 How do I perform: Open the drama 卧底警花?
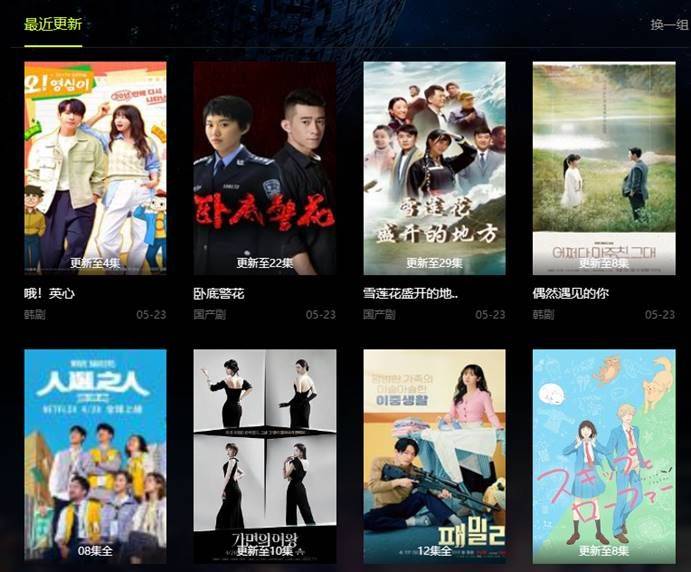click(x=264, y=168)
